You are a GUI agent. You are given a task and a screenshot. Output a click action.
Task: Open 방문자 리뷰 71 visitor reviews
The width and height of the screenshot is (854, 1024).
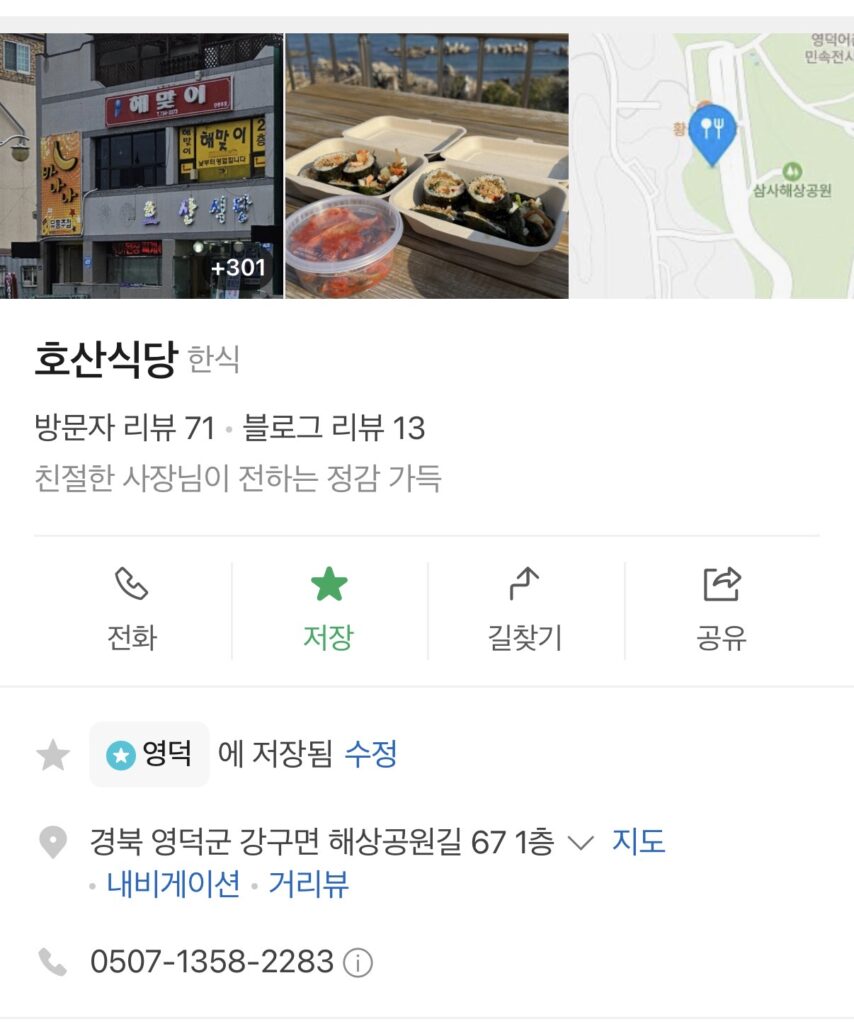coord(124,428)
